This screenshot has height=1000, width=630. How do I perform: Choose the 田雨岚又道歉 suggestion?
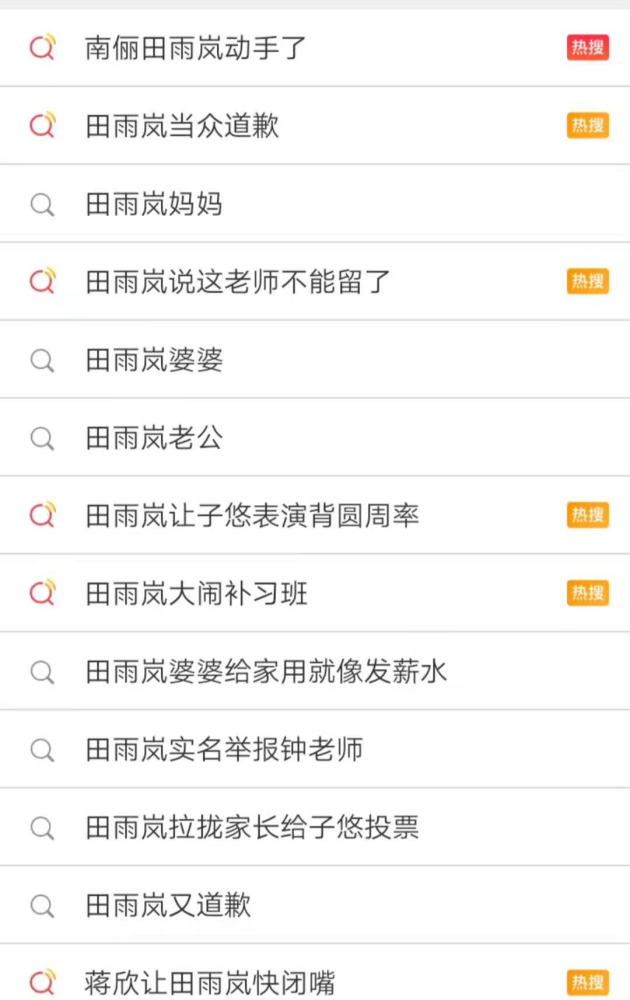(x=168, y=906)
